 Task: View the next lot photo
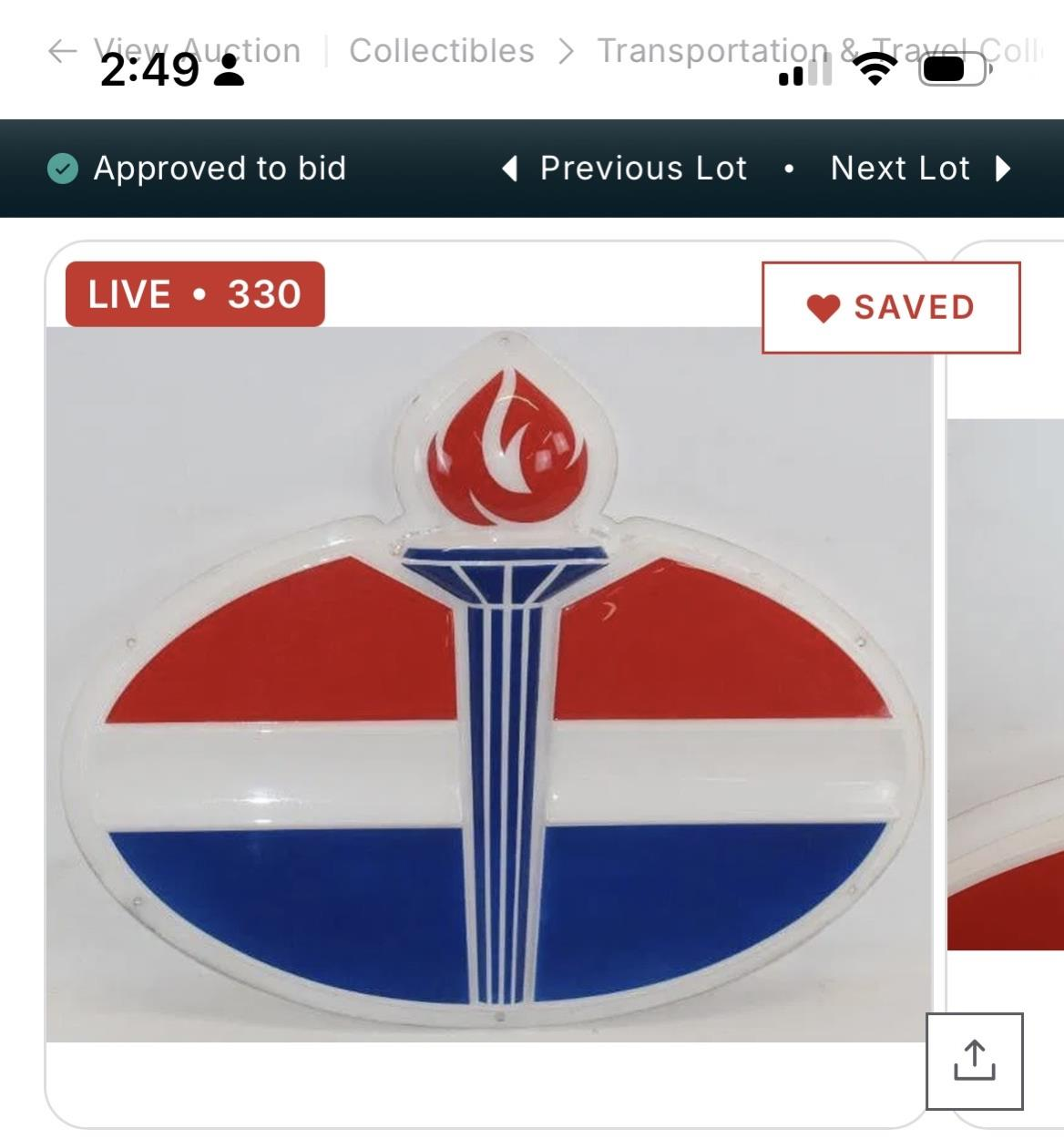click(1007, 683)
